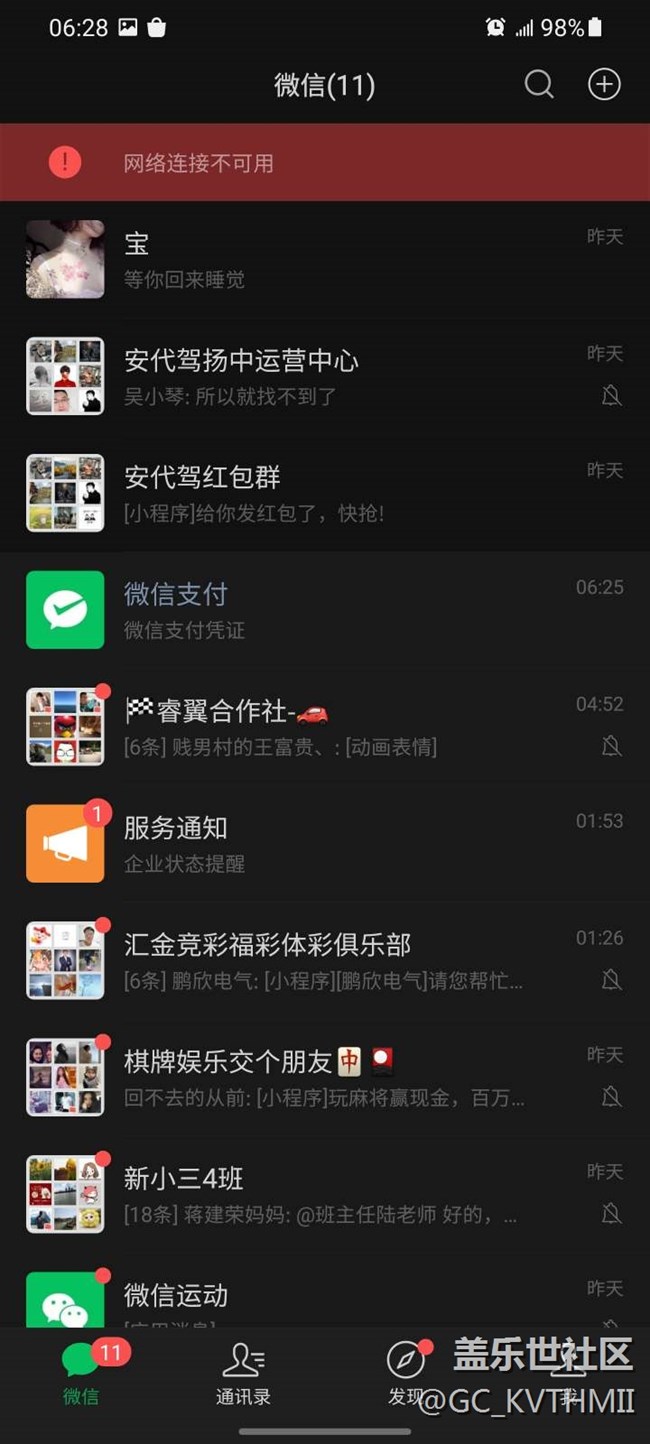This screenshot has height=1444, width=650.
Task: Open the 汇金竞彩福彩体彩俱乐部 group chat
Action: [x=325, y=961]
